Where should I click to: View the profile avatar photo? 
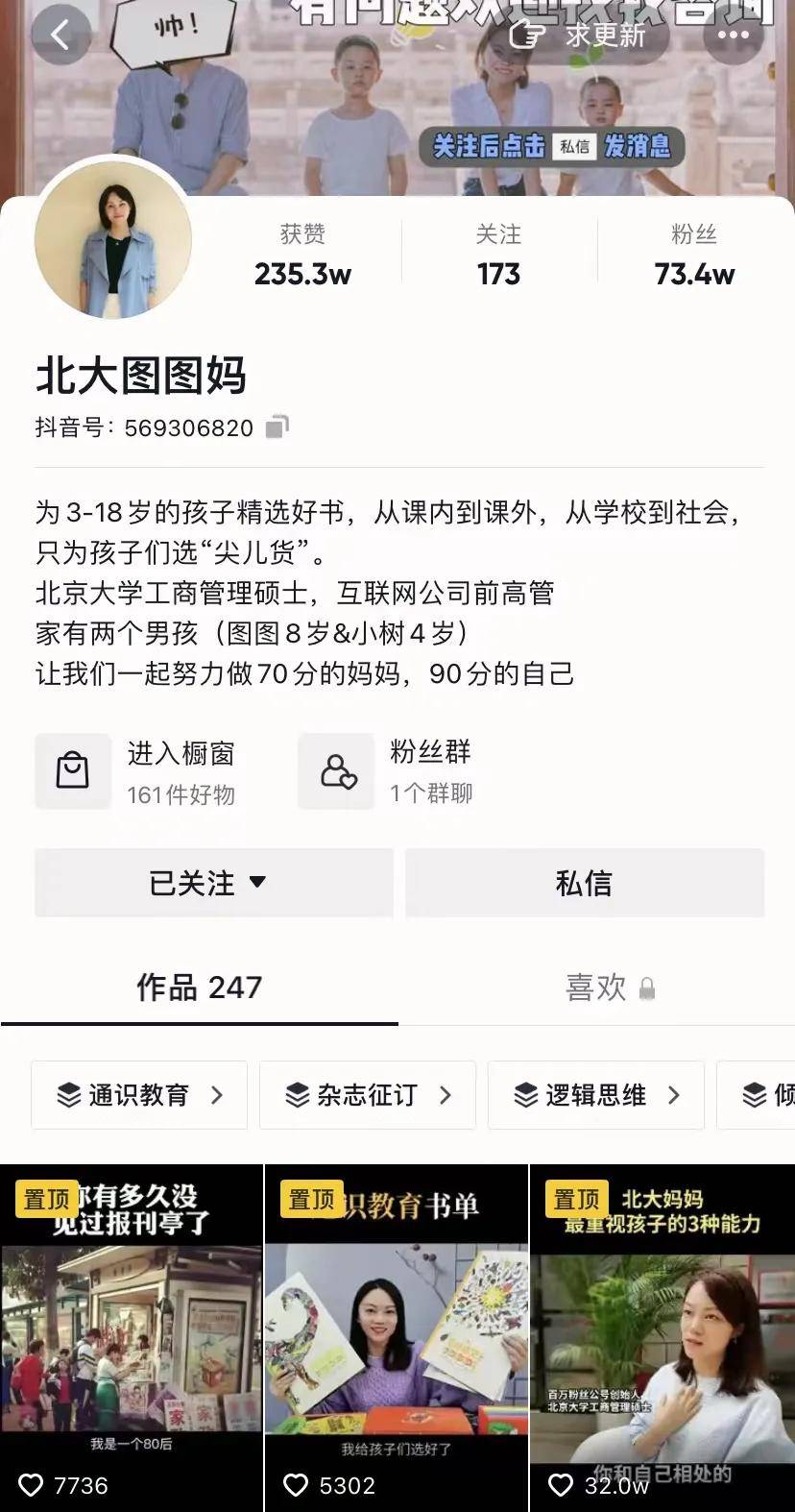click(x=113, y=239)
